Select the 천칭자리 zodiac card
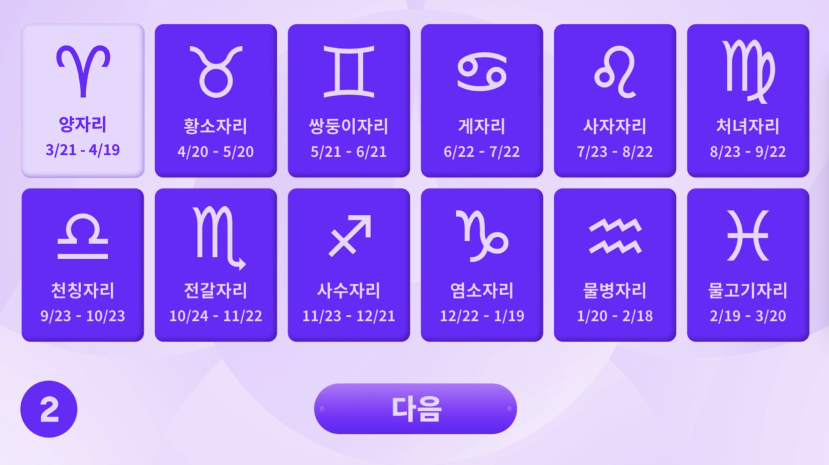829x465 pixels. pos(83,265)
